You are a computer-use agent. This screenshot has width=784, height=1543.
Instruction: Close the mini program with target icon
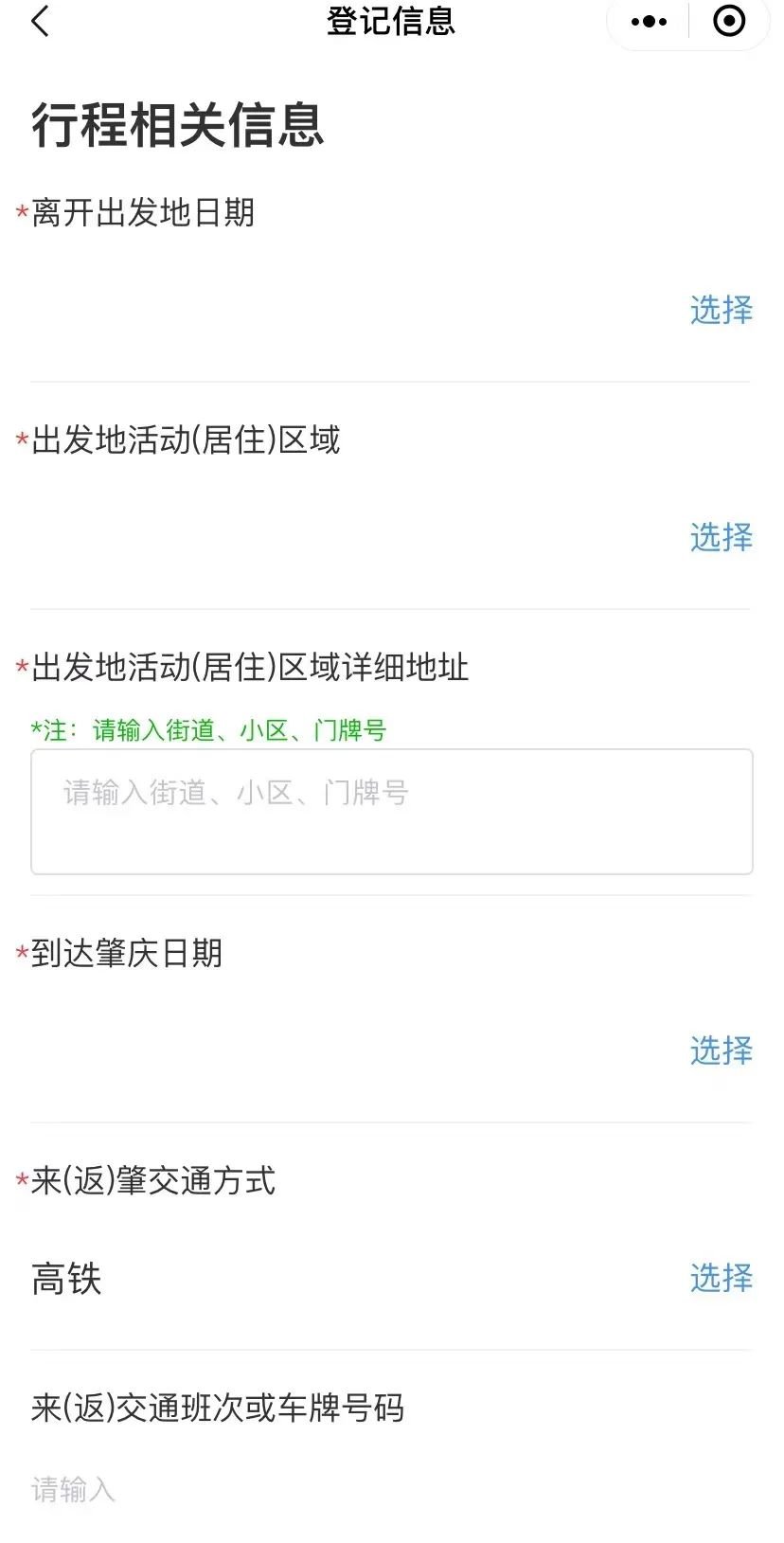728,21
